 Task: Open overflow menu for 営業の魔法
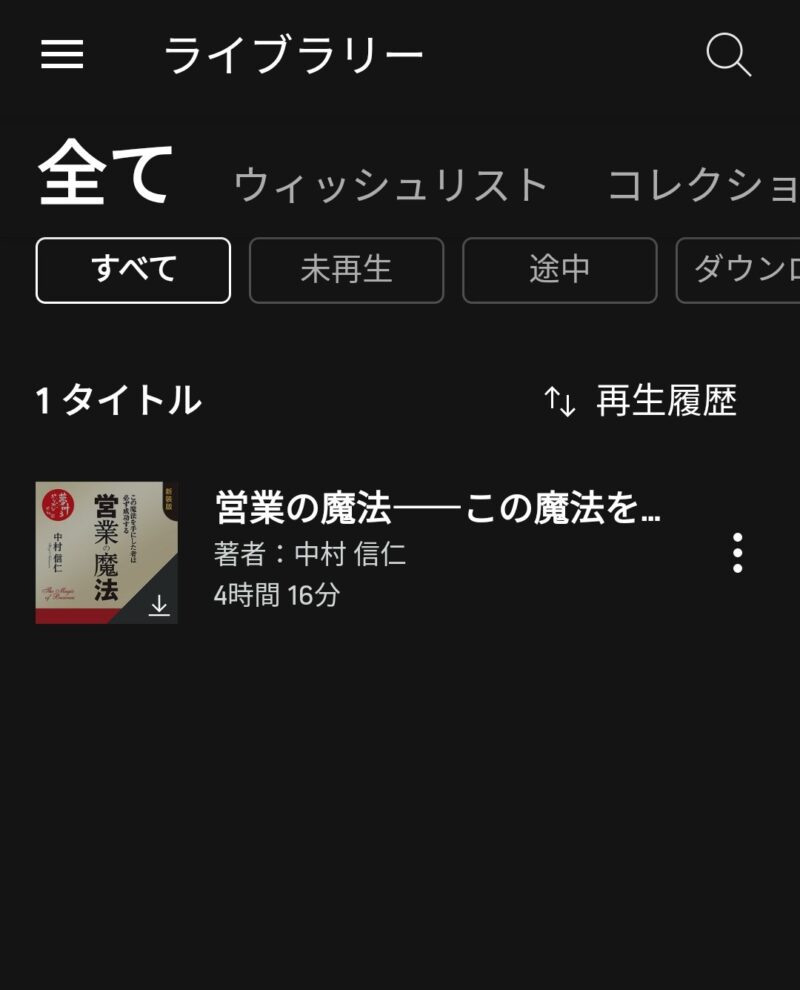pyautogui.click(x=737, y=553)
